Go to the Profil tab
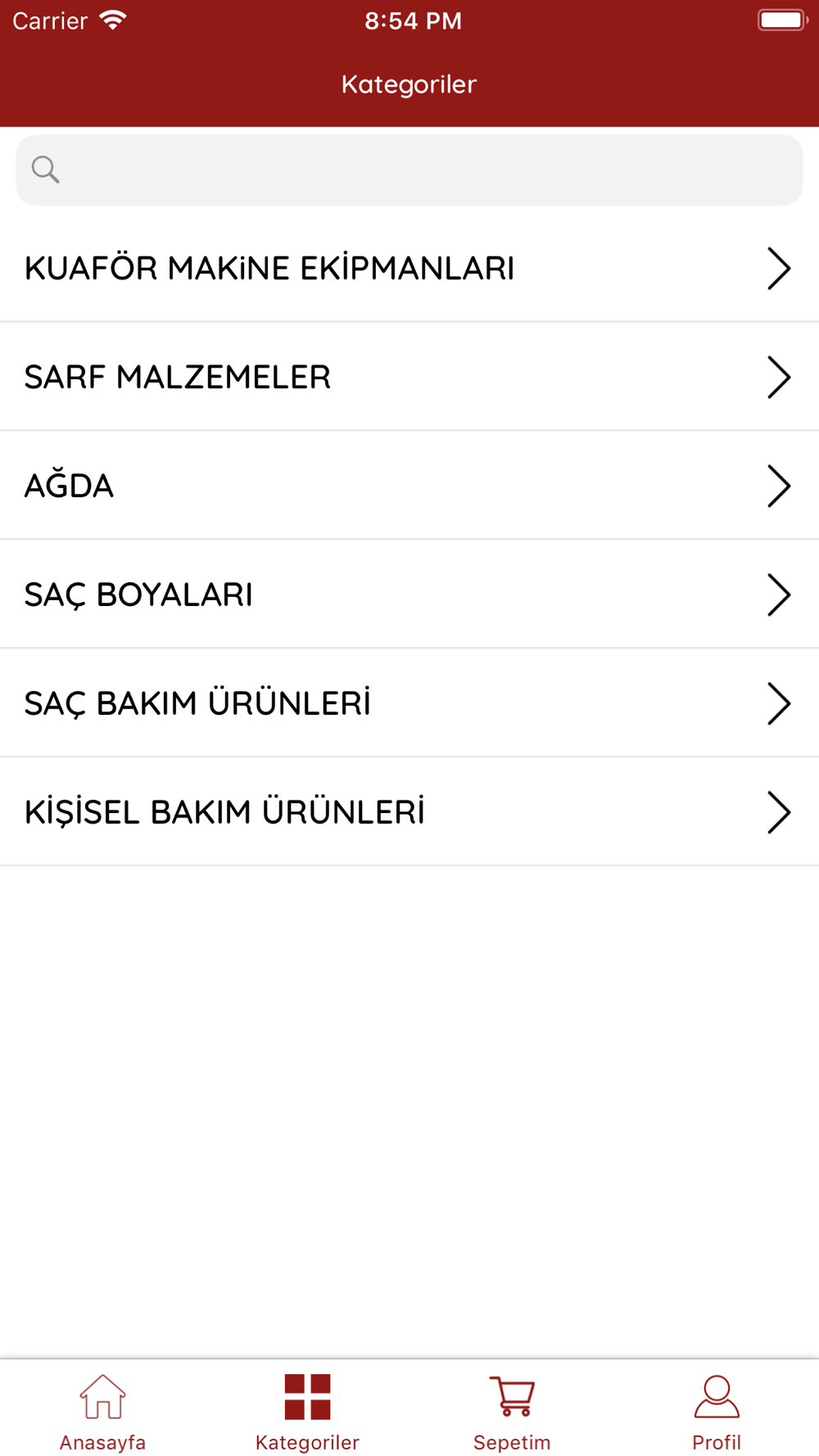Image resolution: width=819 pixels, height=1456 pixels. pyautogui.click(x=717, y=1412)
